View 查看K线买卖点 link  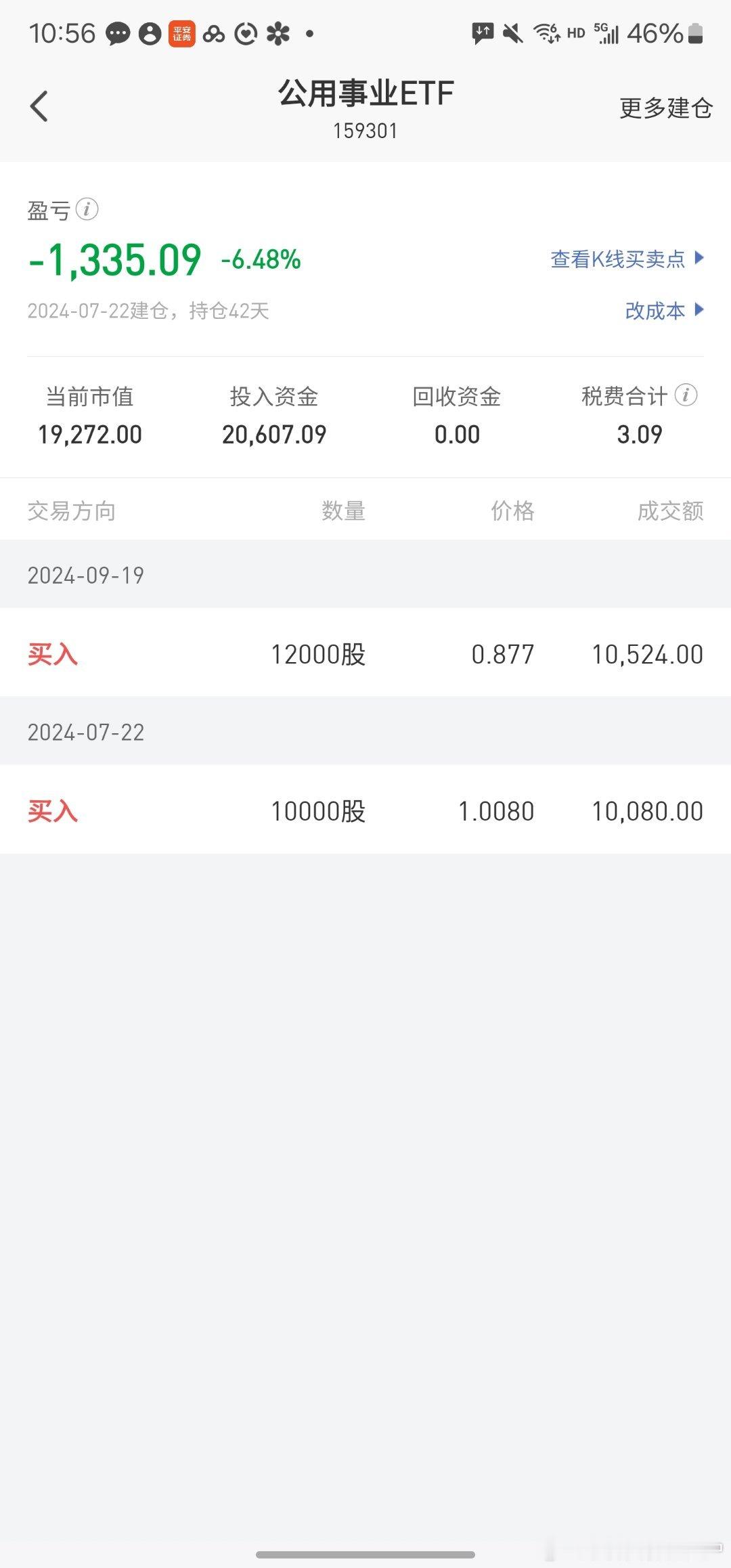[x=627, y=259]
